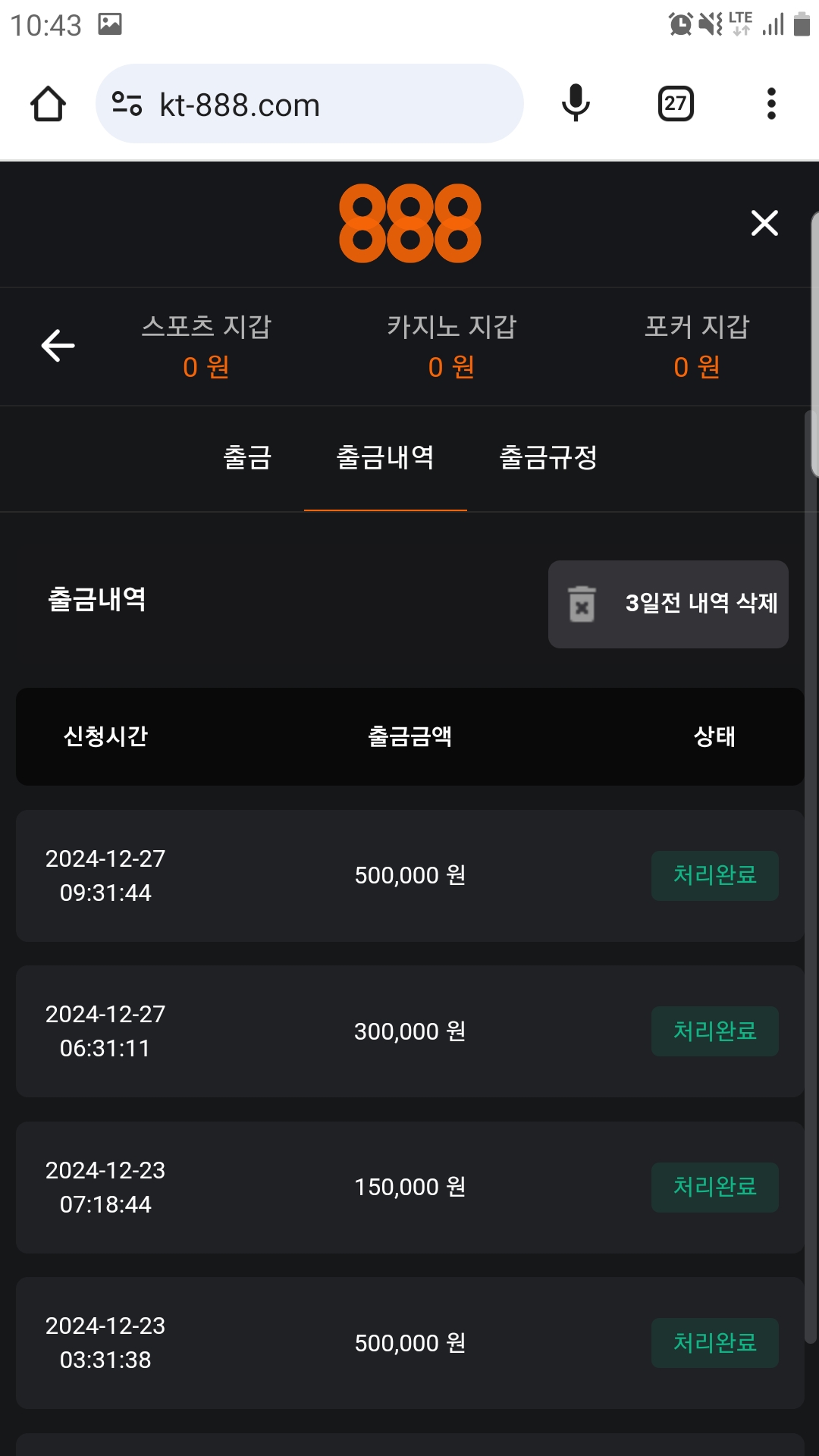Open the browser overflow menu
Image resolution: width=819 pixels, height=1456 pixels.
[771, 104]
